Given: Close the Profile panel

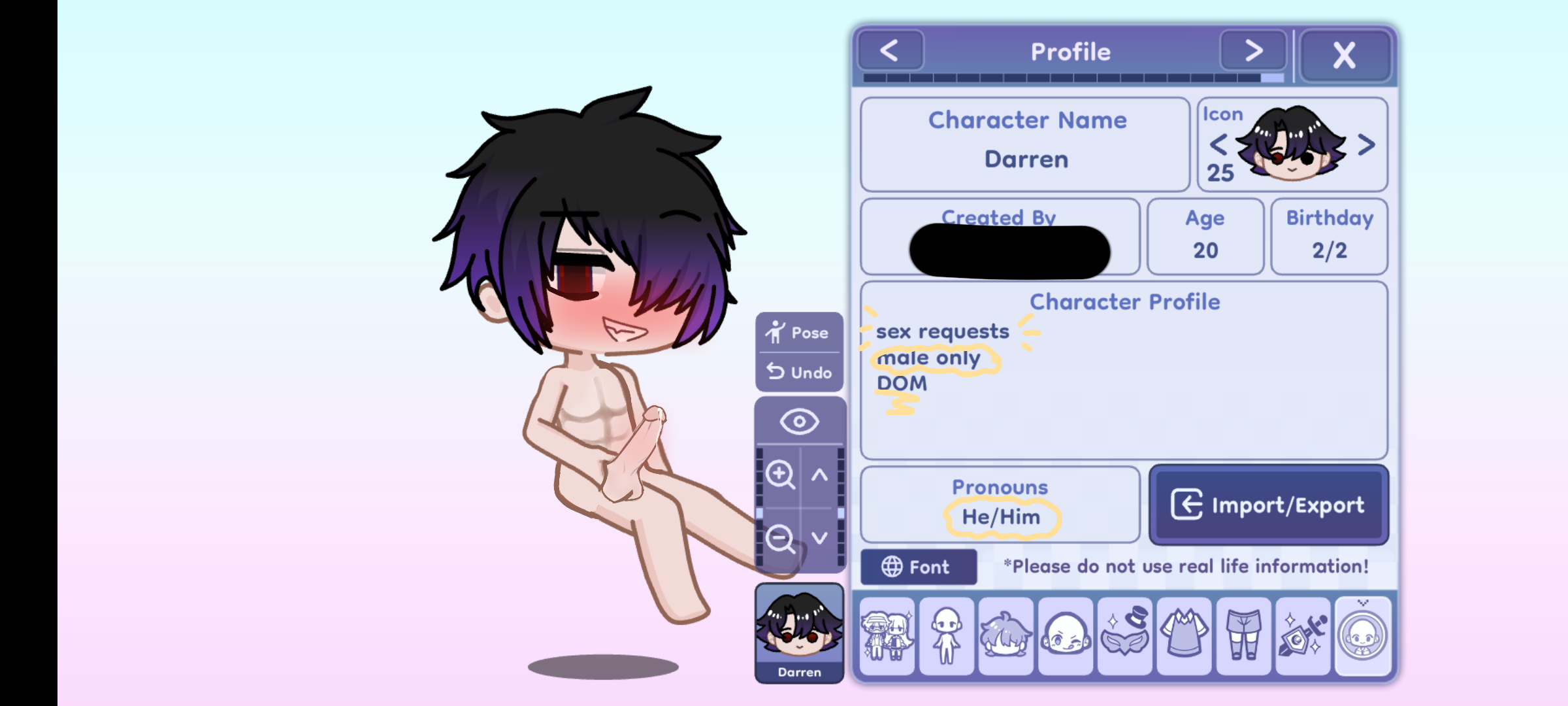Looking at the screenshot, I should click(x=1345, y=55).
